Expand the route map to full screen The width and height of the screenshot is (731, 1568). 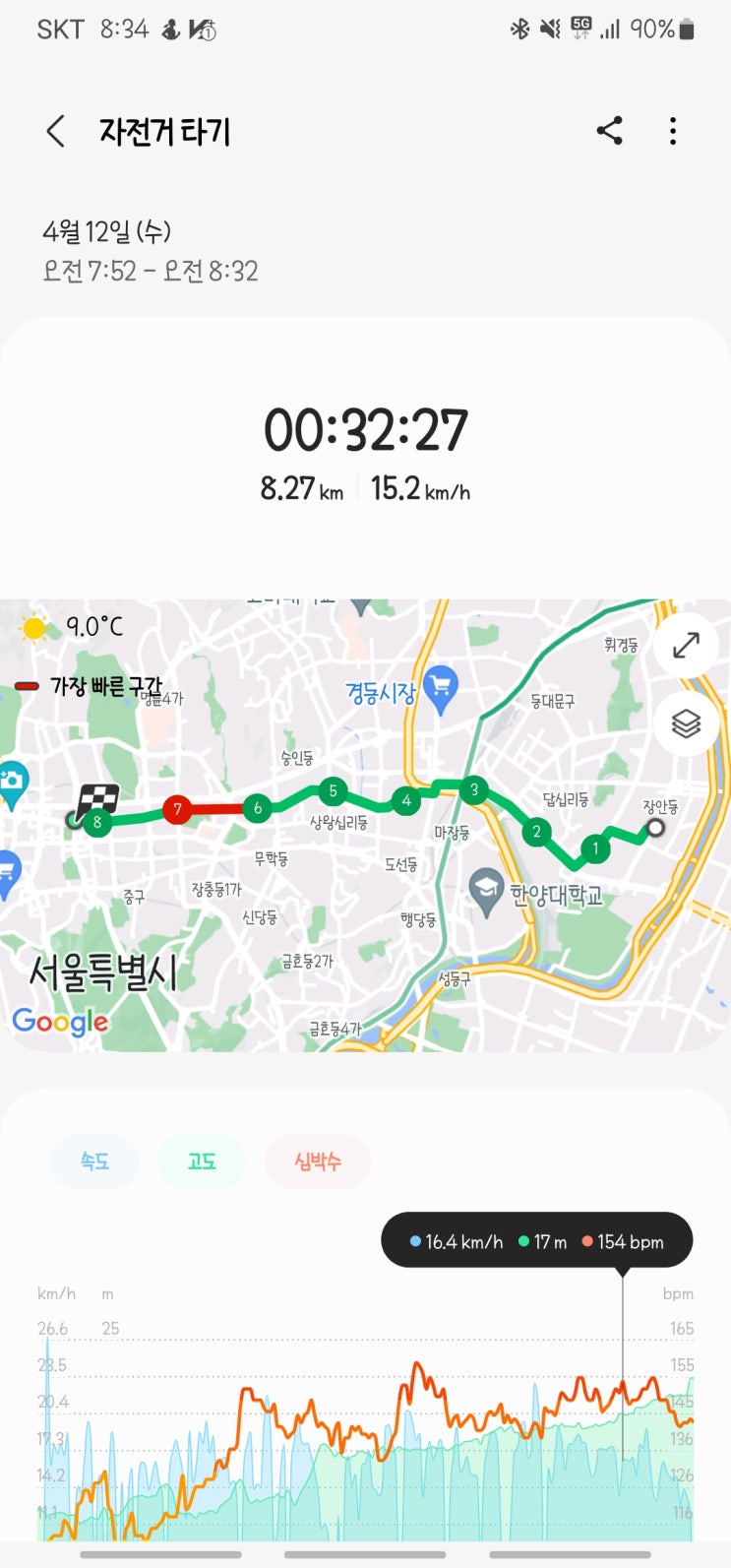click(686, 646)
